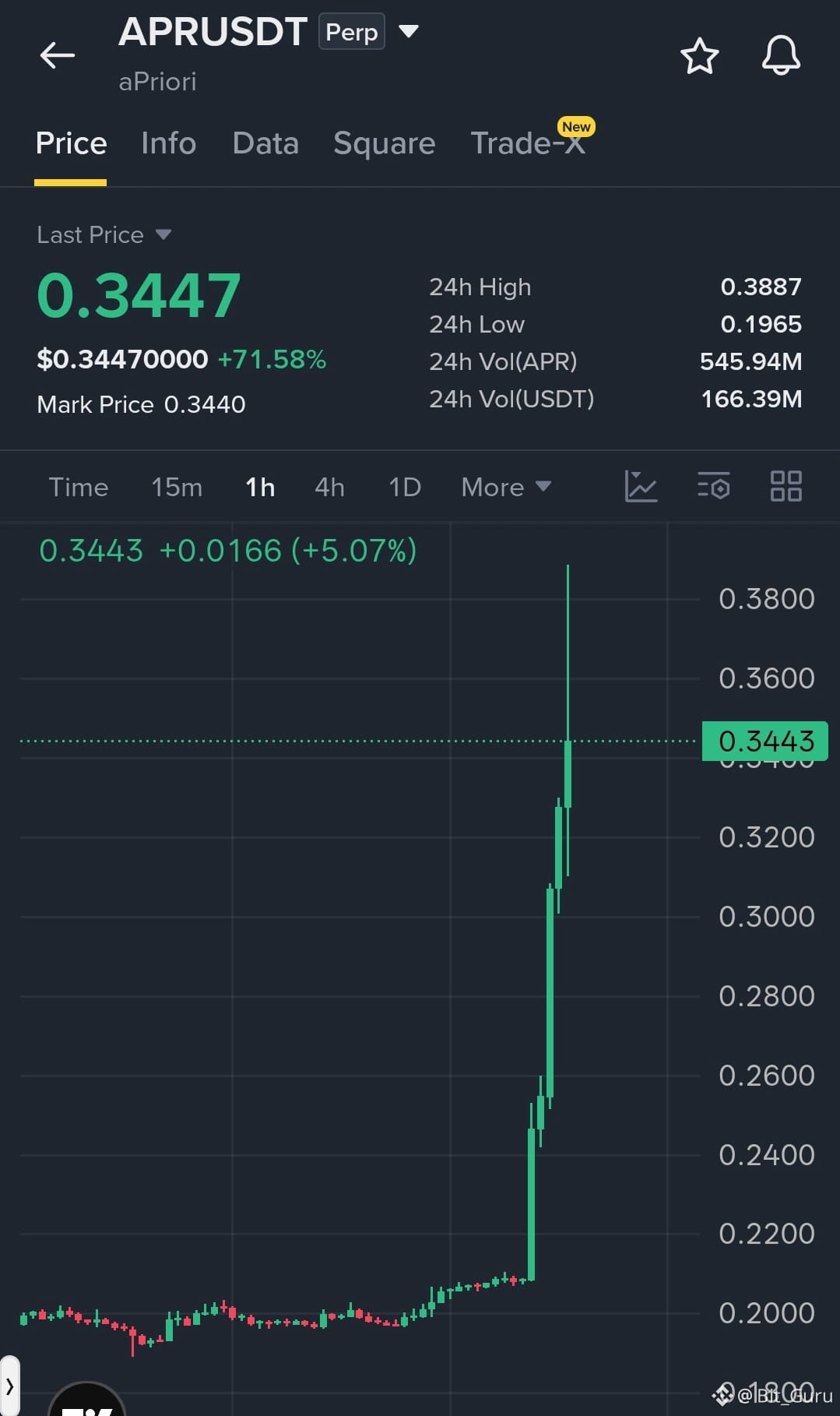Select the Time chart view
The image size is (840, 1416).
point(79,487)
